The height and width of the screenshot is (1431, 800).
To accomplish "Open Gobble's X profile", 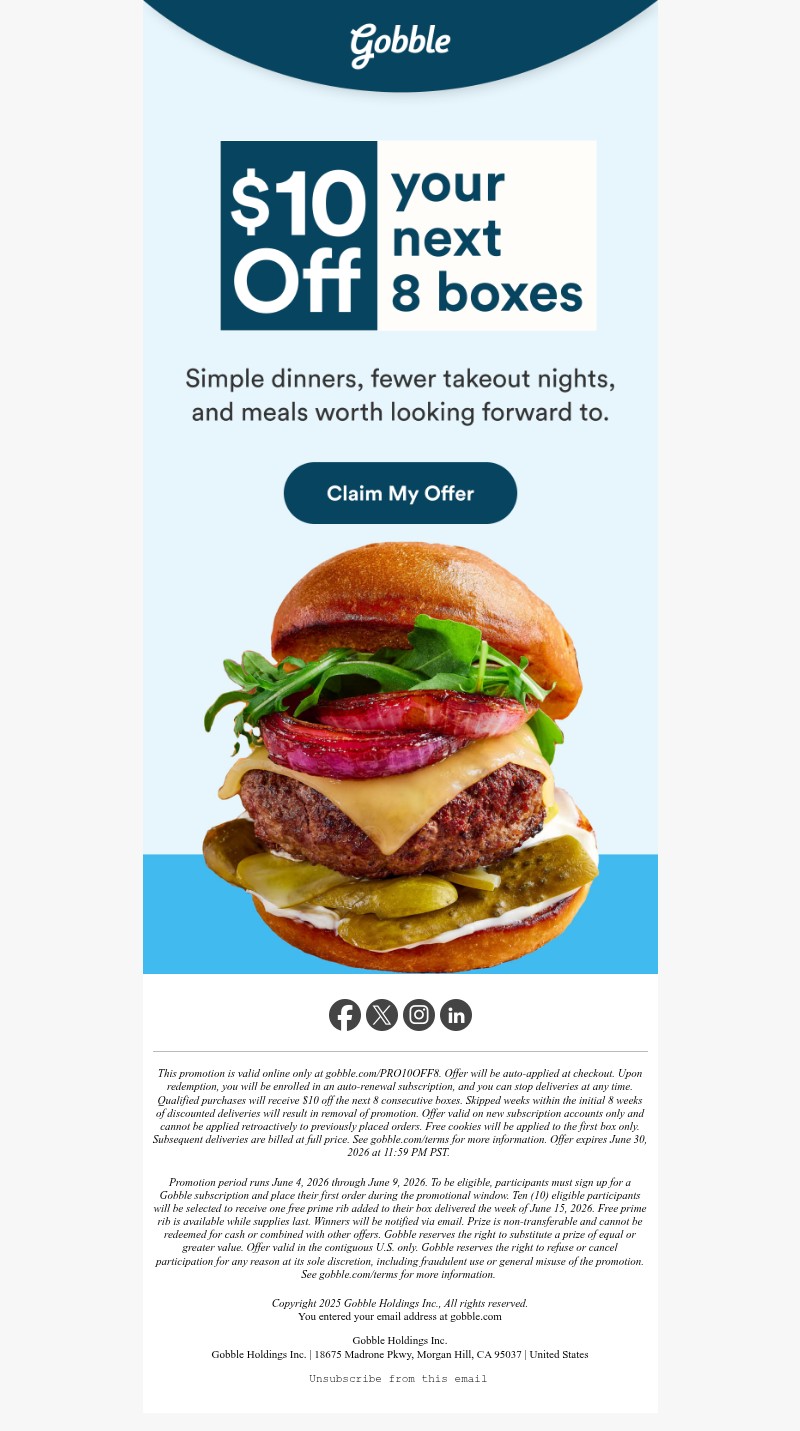I will click(382, 1015).
